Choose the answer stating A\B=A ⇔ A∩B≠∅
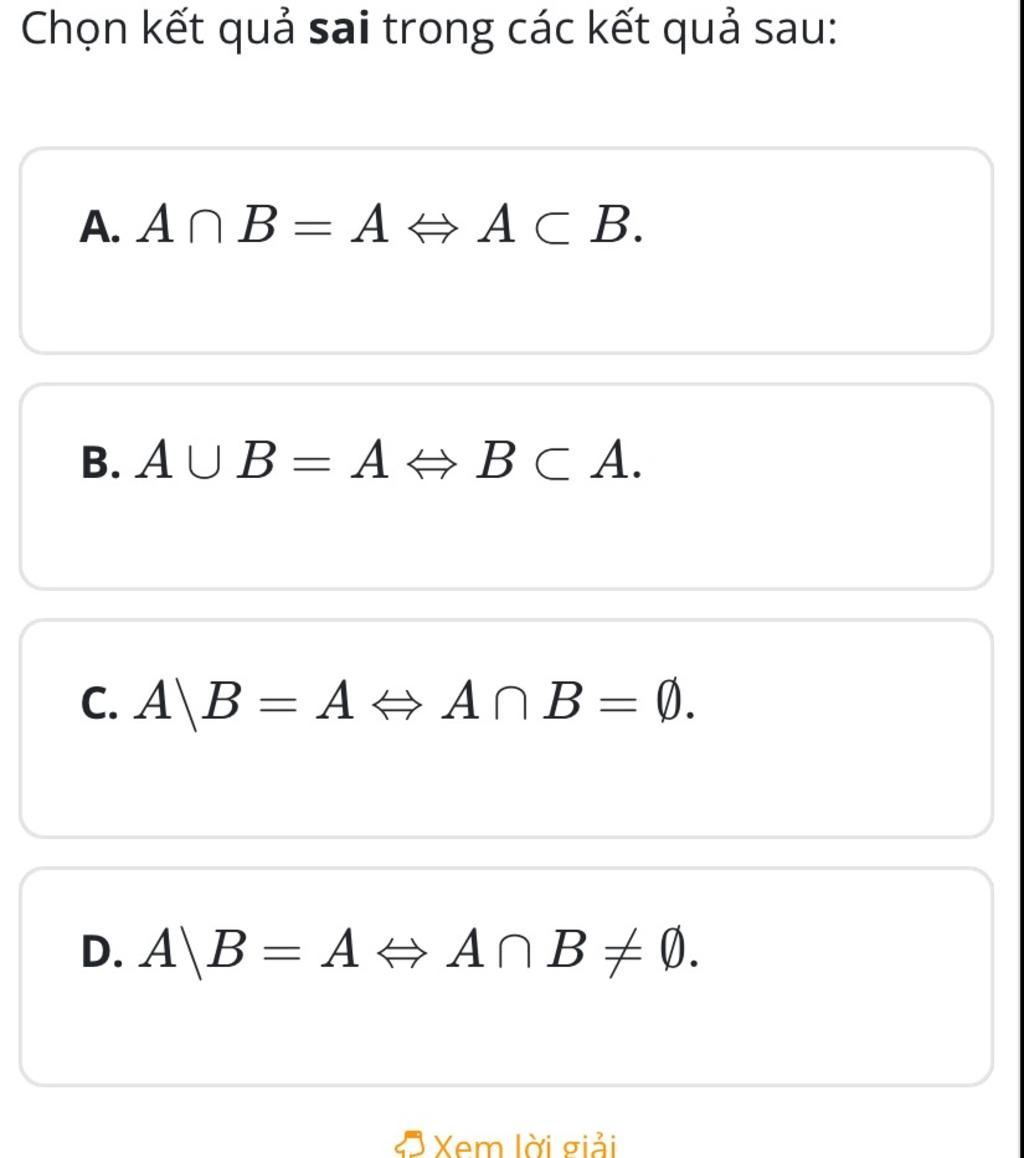The height and width of the screenshot is (1158, 1024). tap(390, 953)
